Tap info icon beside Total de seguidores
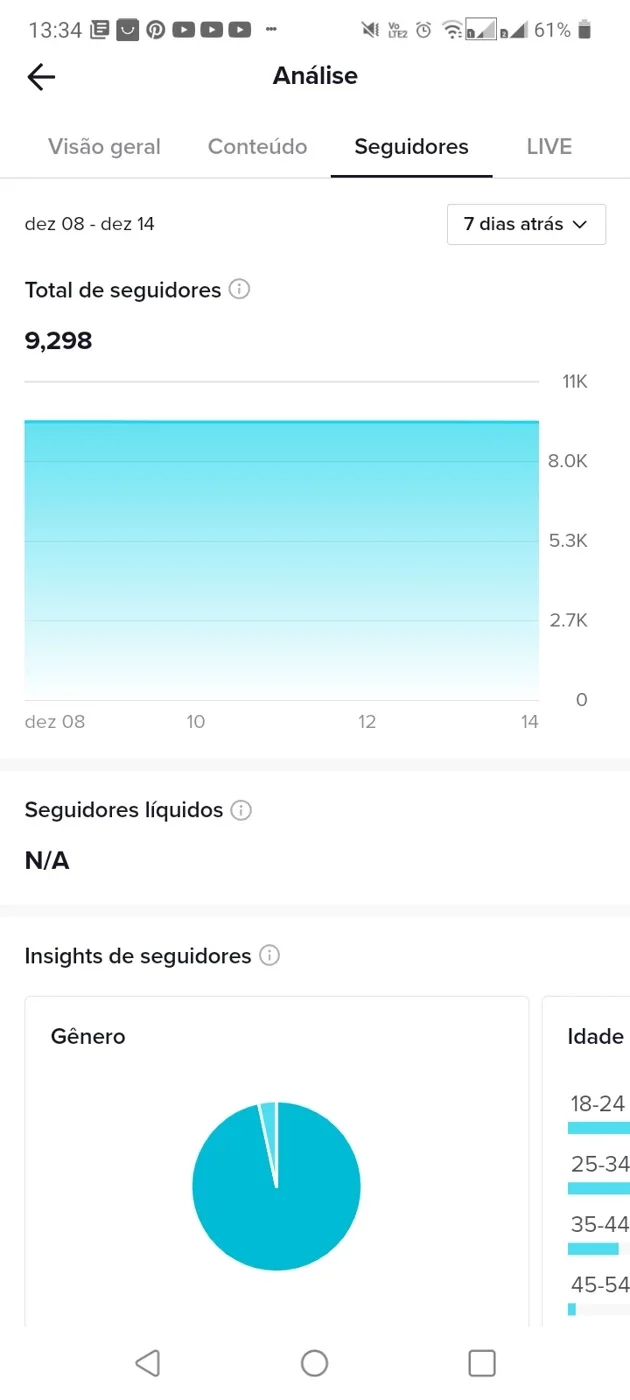The image size is (630, 1400). click(239, 290)
